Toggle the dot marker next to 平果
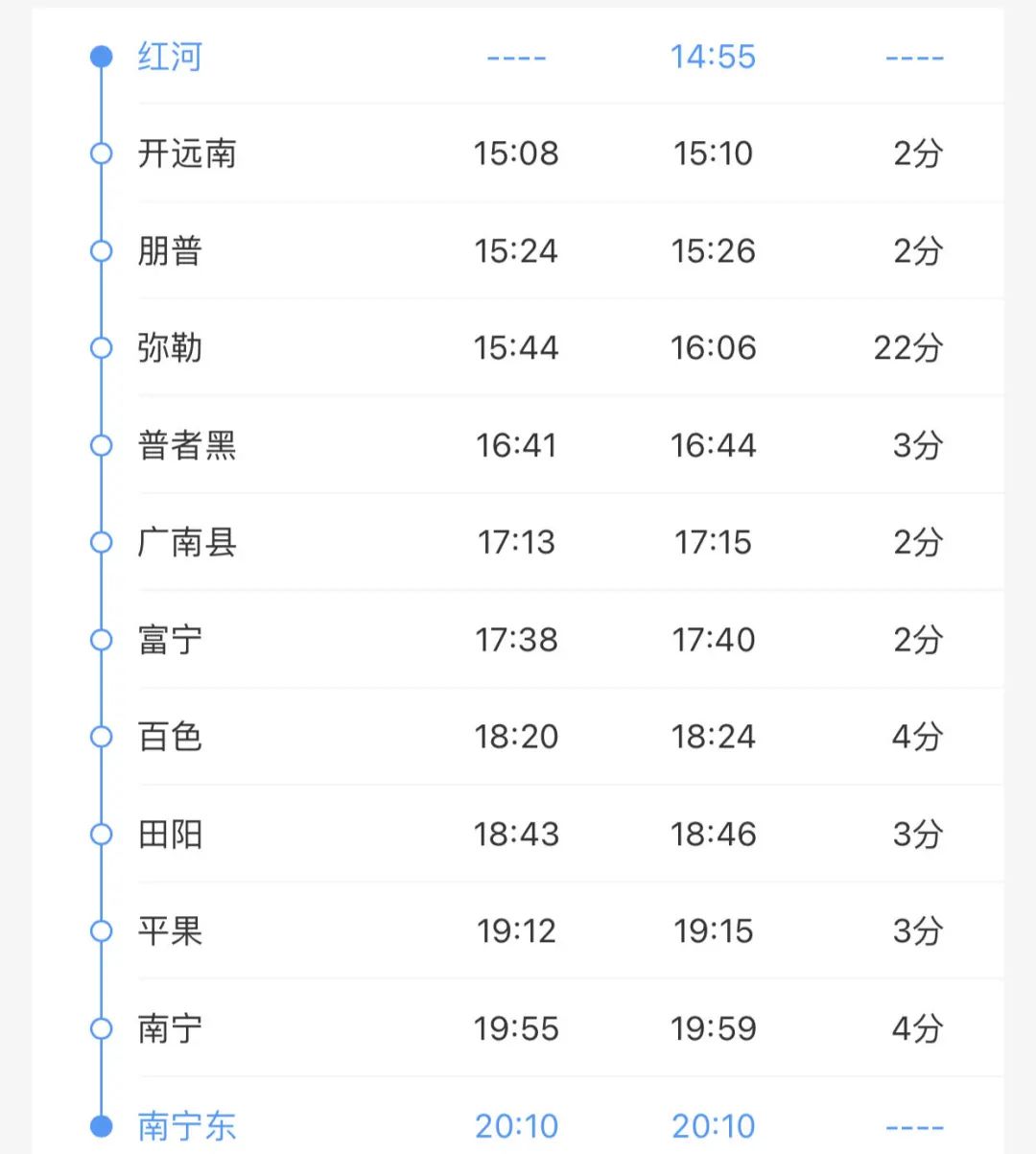This screenshot has width=1036, height=1154. click(x=101, y=930)
